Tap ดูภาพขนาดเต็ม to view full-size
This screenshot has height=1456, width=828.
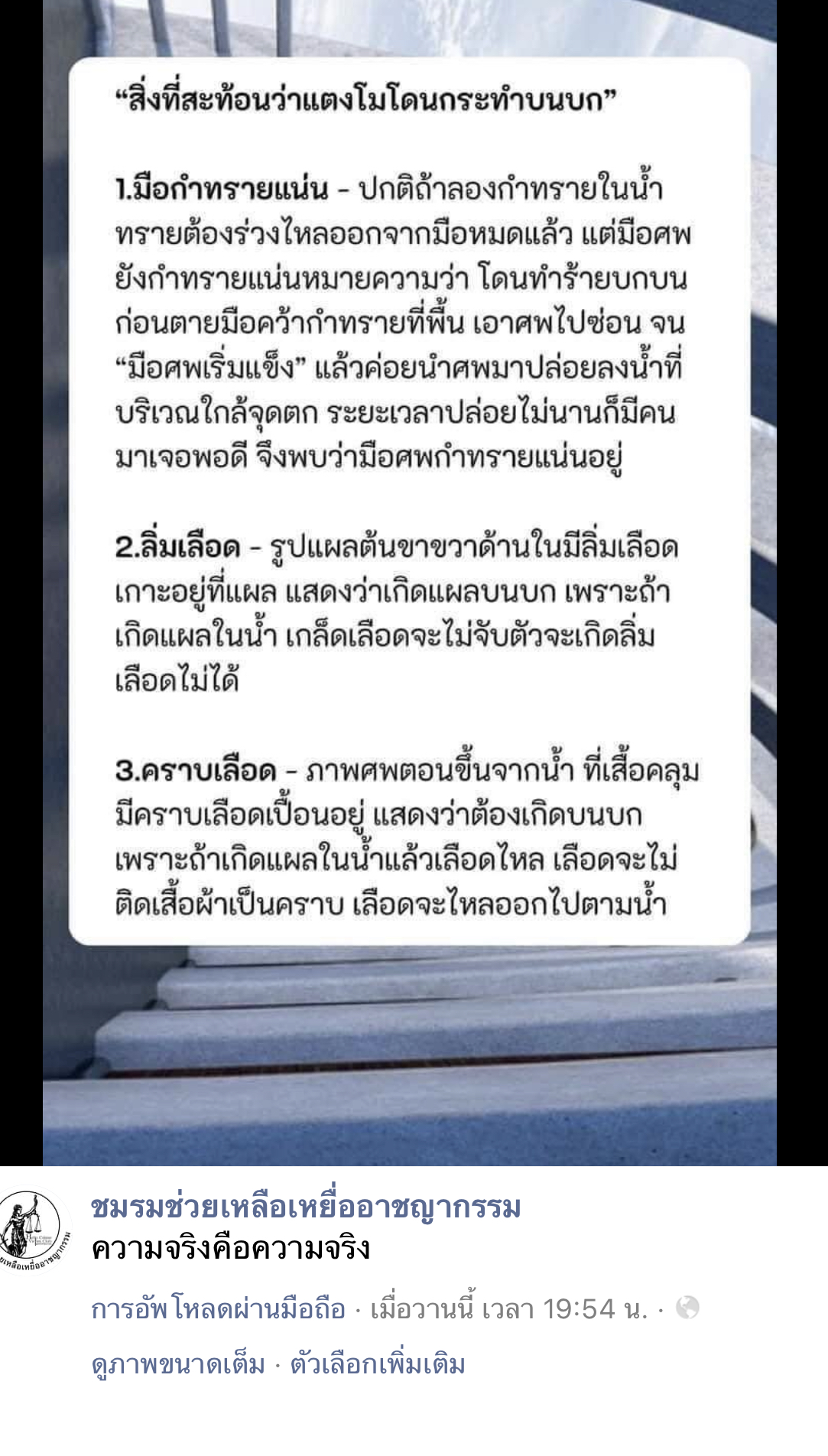point(178,1364)
